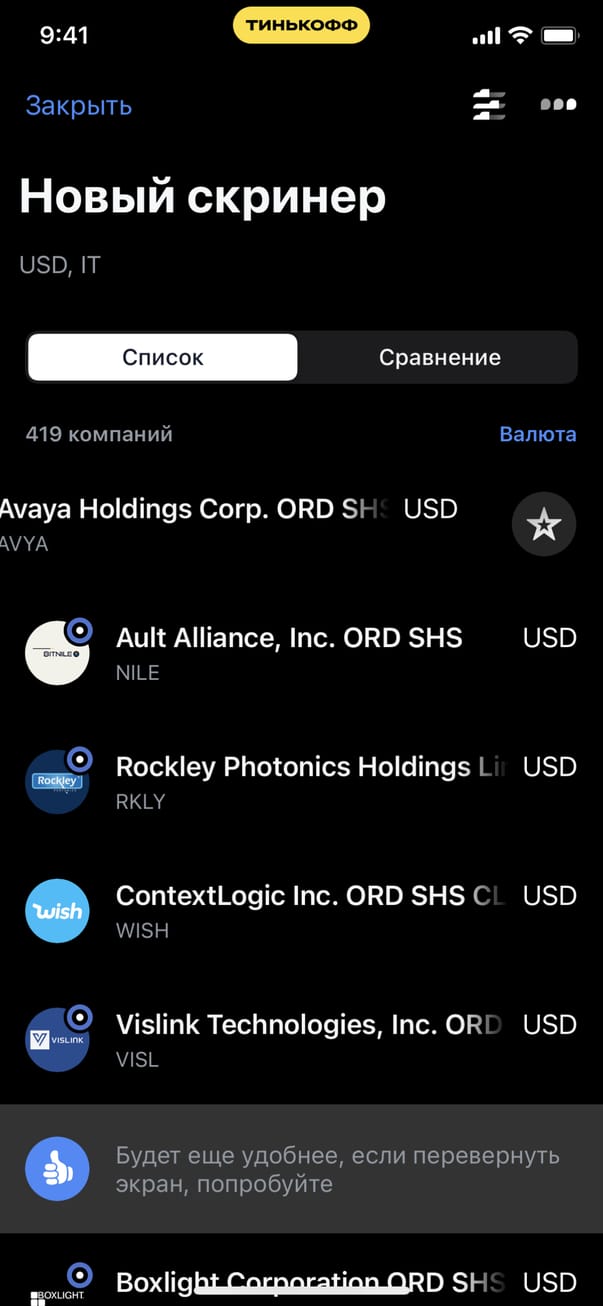
Task: Open Boxlight Corporation stock row
Action: pyautogui.click(x=300, y=1282)
